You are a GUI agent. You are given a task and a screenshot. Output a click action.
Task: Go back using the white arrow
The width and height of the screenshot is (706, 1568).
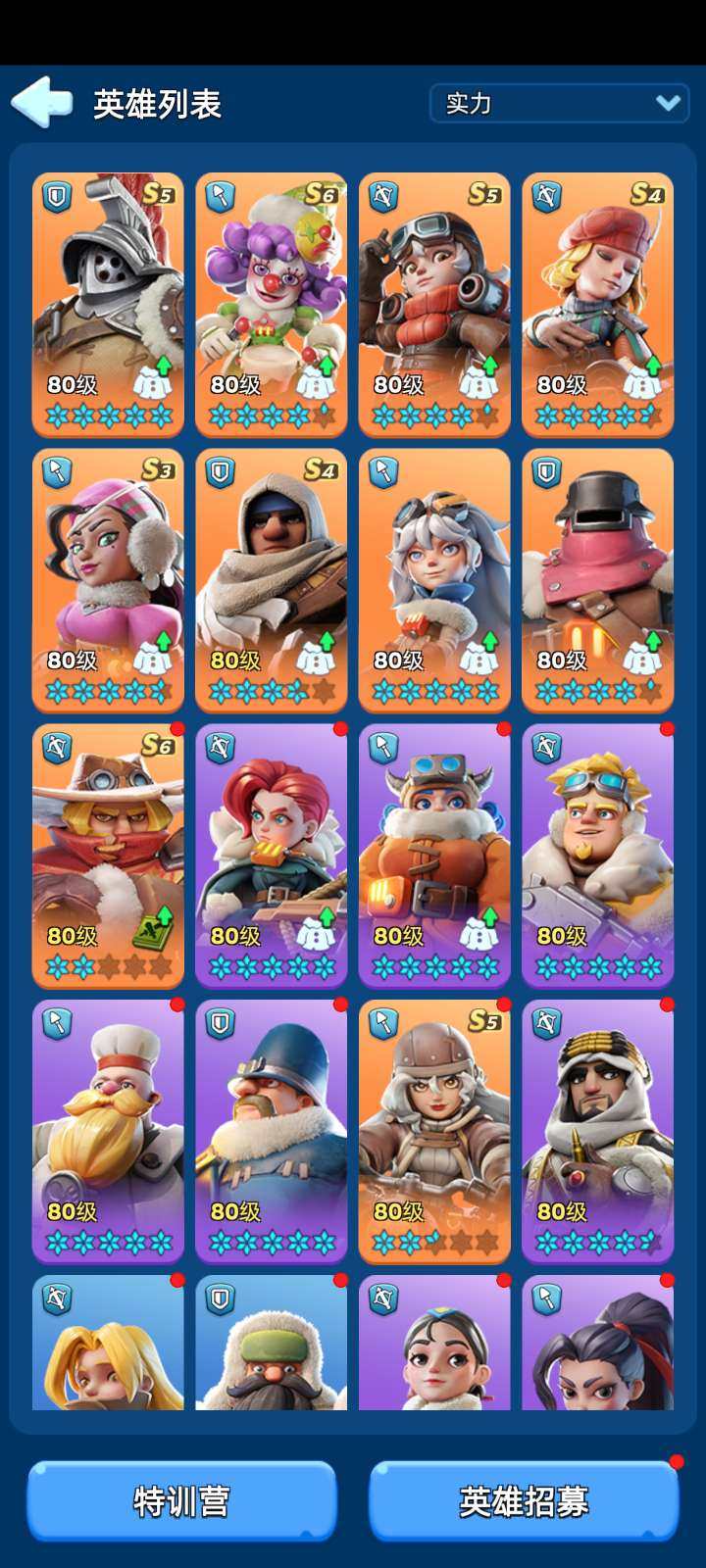(x=42, y=102)
